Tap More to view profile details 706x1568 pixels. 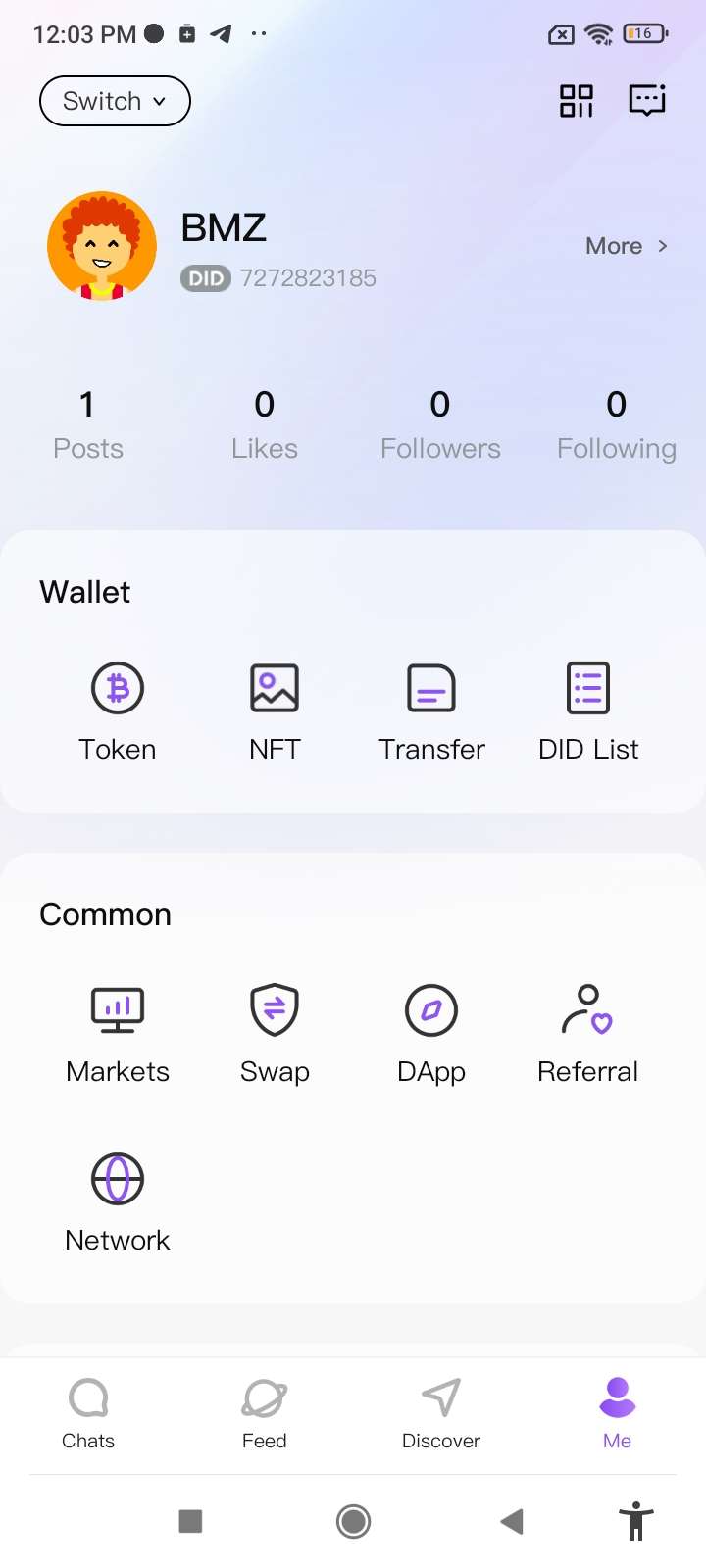coord(626,246)
